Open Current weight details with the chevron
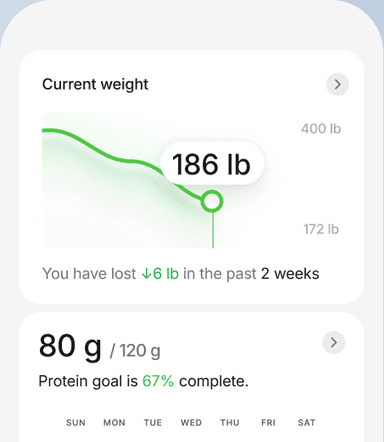 337,84
